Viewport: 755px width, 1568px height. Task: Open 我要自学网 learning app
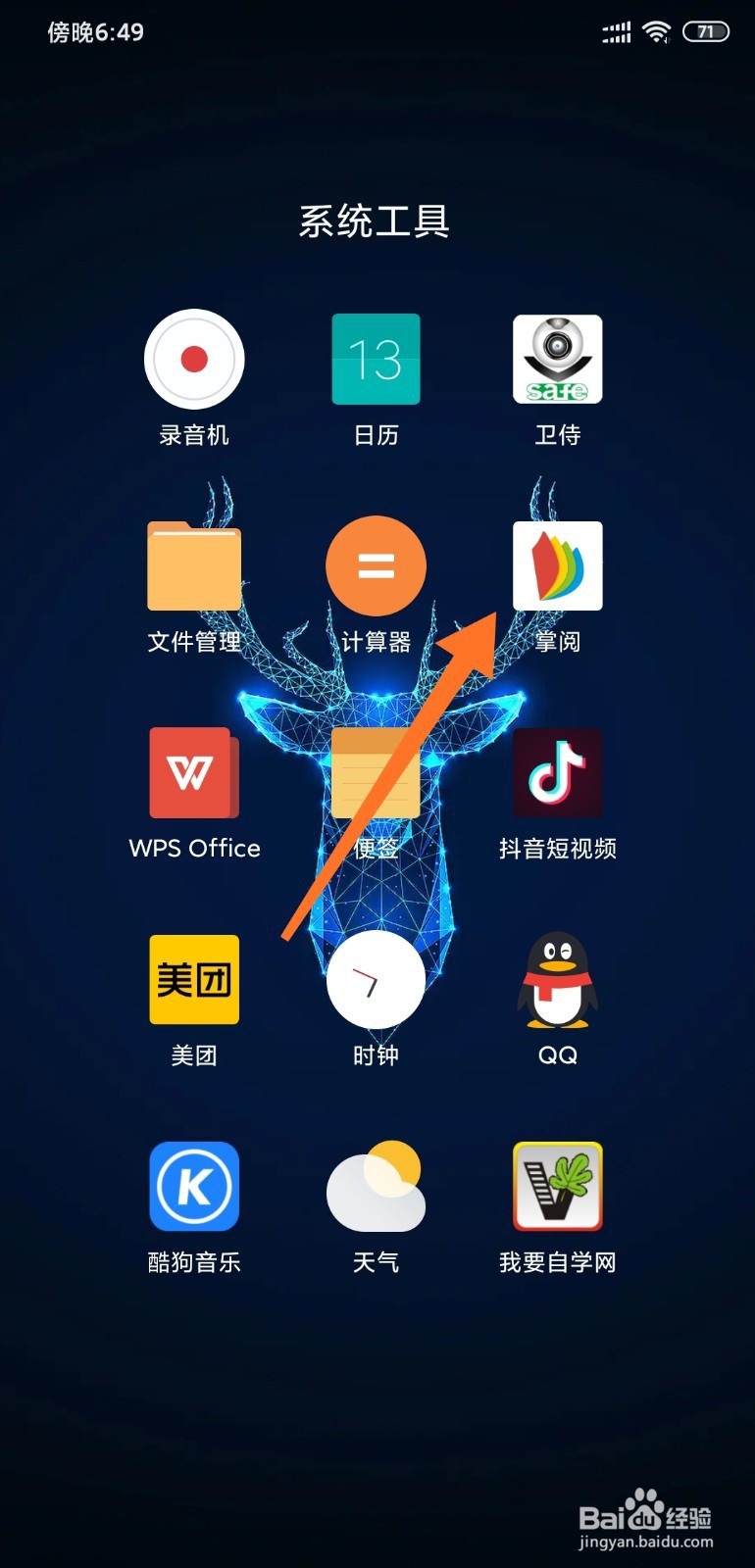pyautogui.click(x=557, y=1187)
